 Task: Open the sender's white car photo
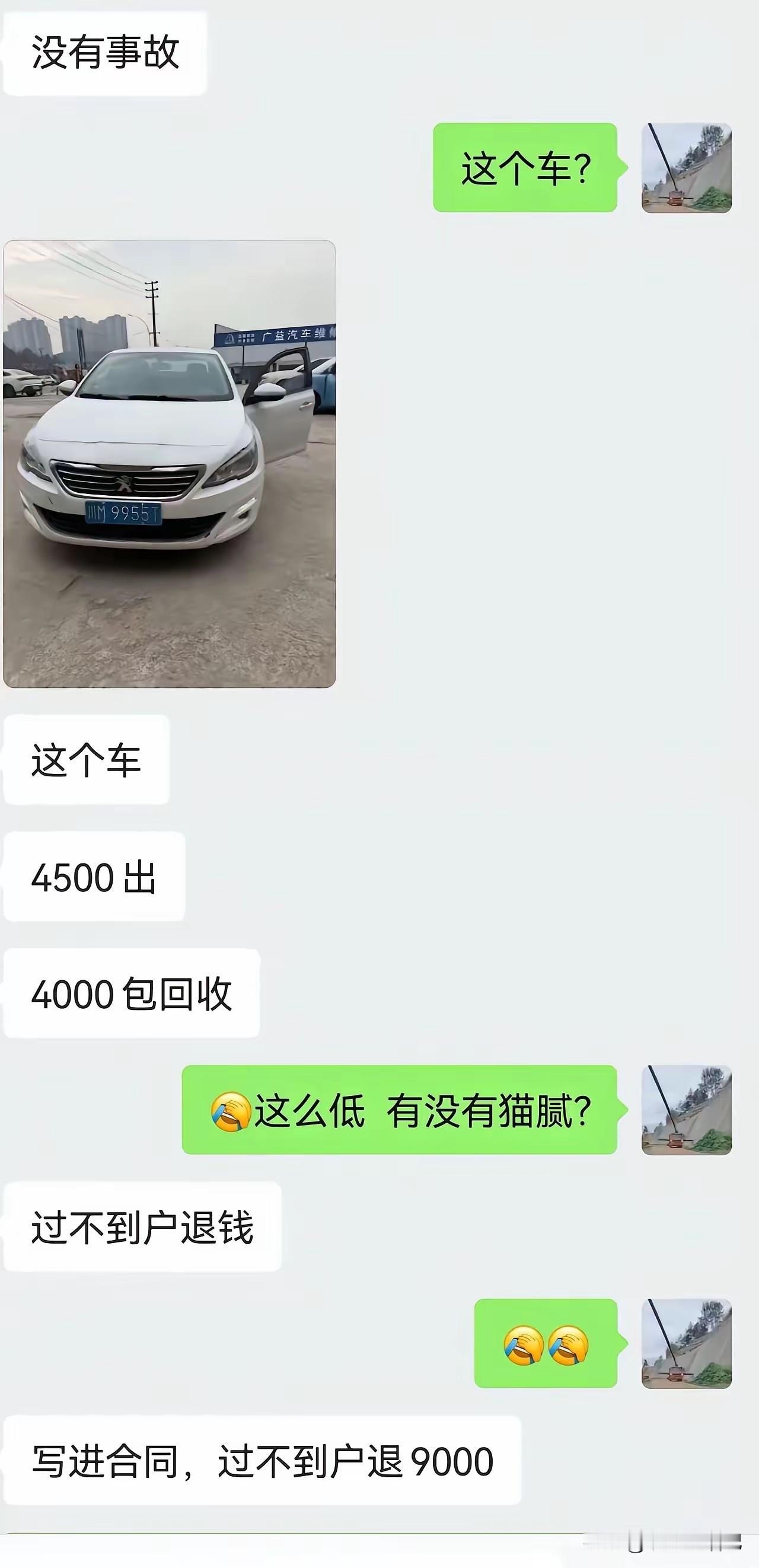(170, 463)
